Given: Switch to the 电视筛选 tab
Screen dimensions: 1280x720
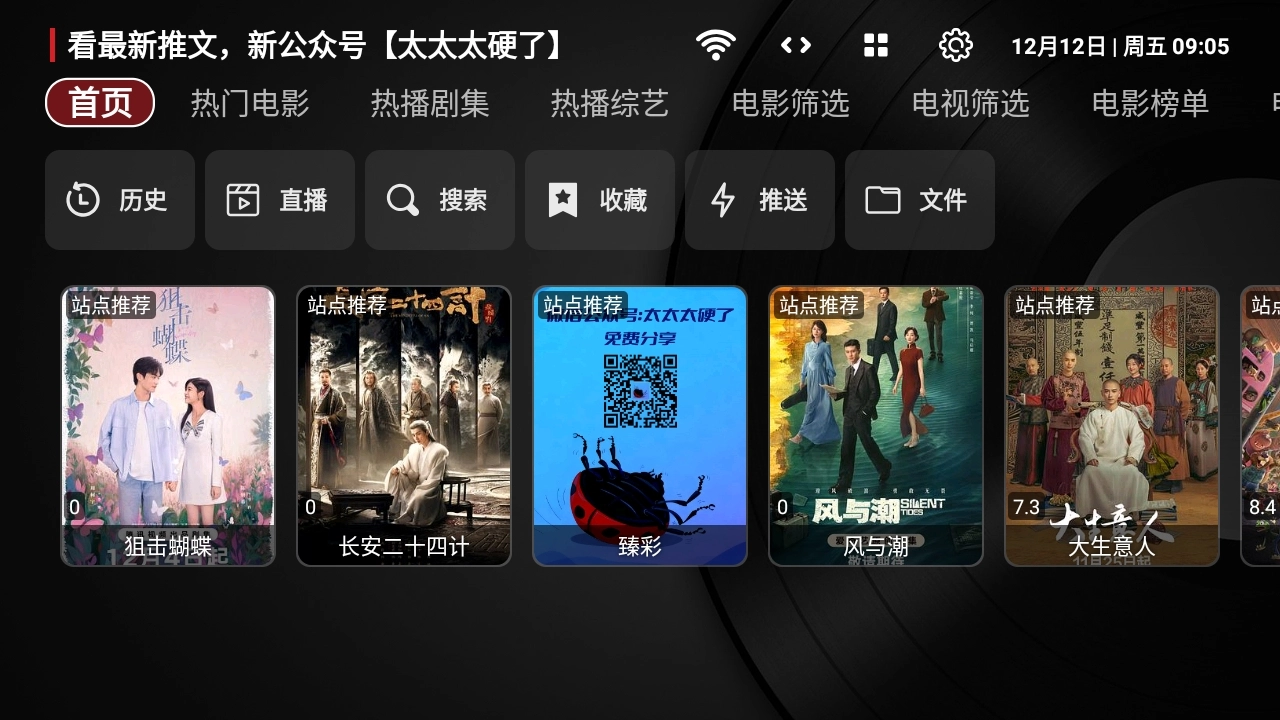Looking at the screenshot, I should click(x=970, y=103).
